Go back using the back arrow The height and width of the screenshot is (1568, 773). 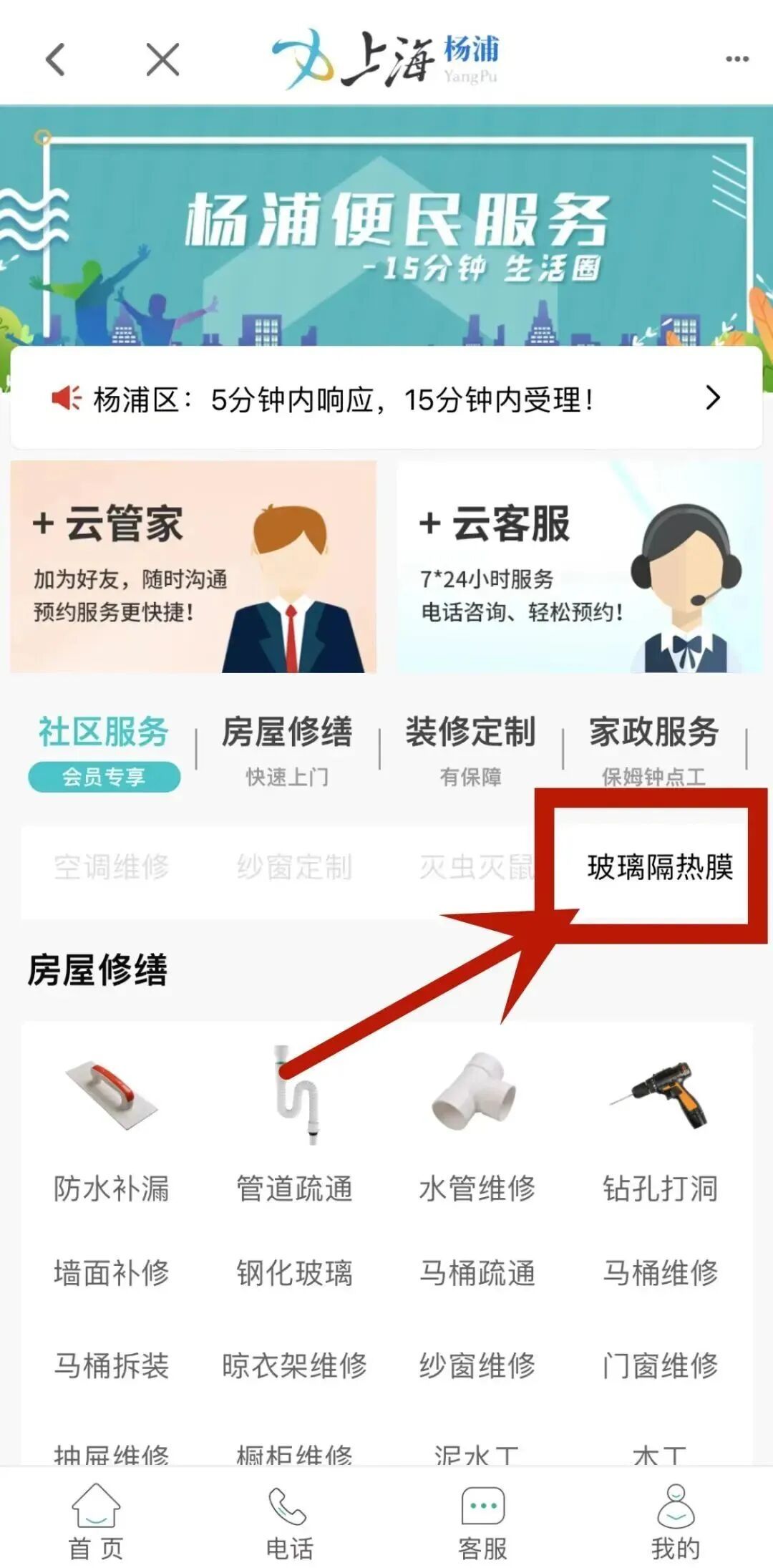(x=56, y=59)
